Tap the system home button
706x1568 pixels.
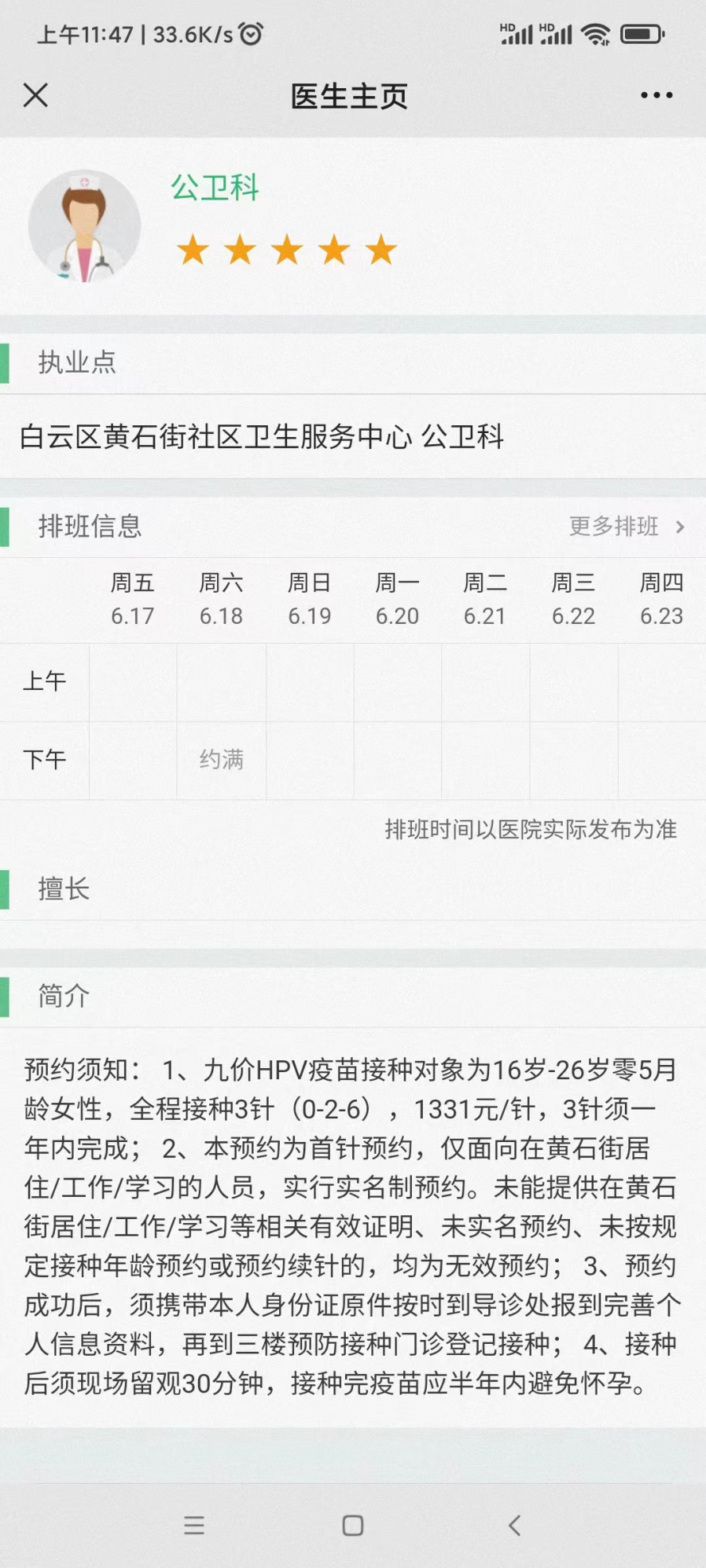(x=352, y=1525)
